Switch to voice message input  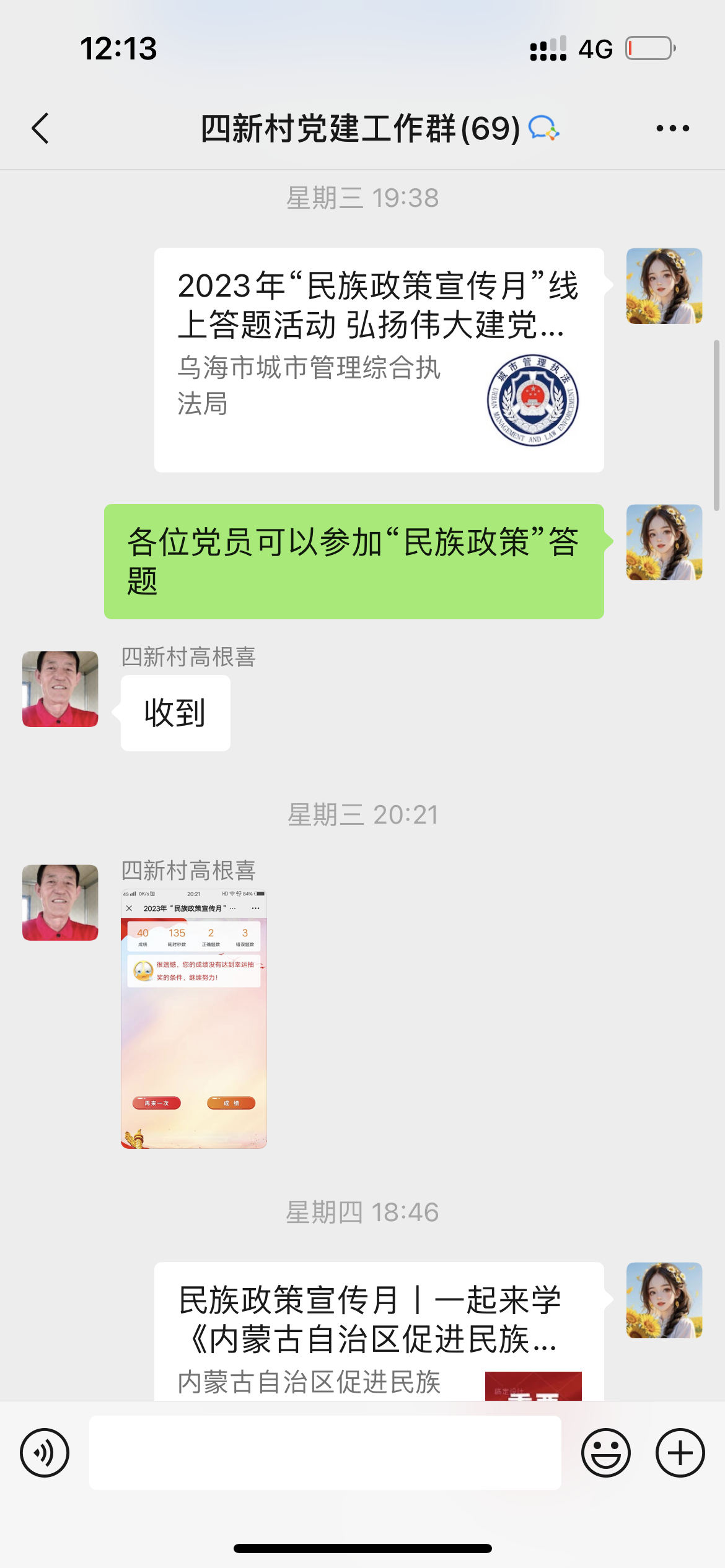pos(45,1453)
